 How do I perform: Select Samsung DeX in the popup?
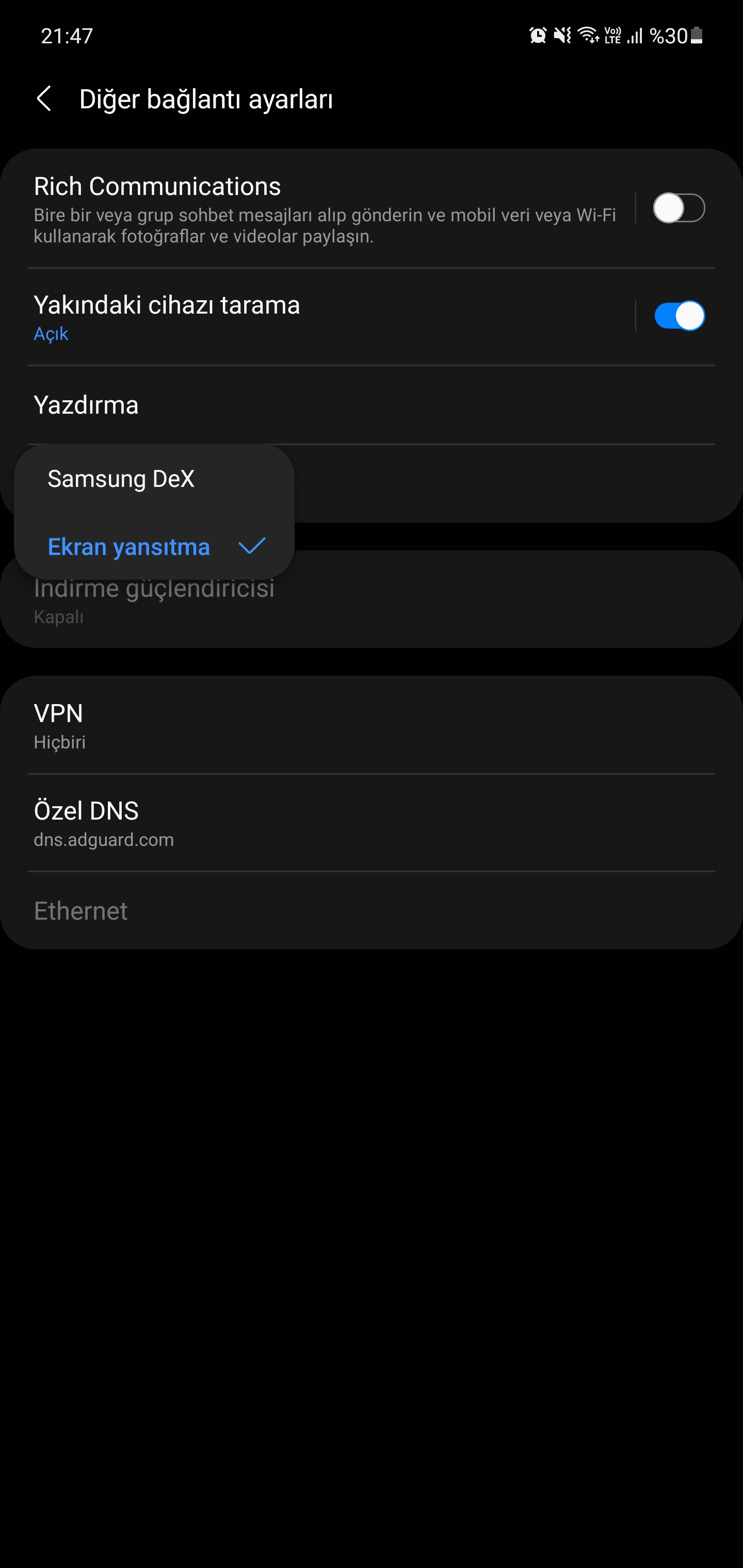(x=154, y=479)
